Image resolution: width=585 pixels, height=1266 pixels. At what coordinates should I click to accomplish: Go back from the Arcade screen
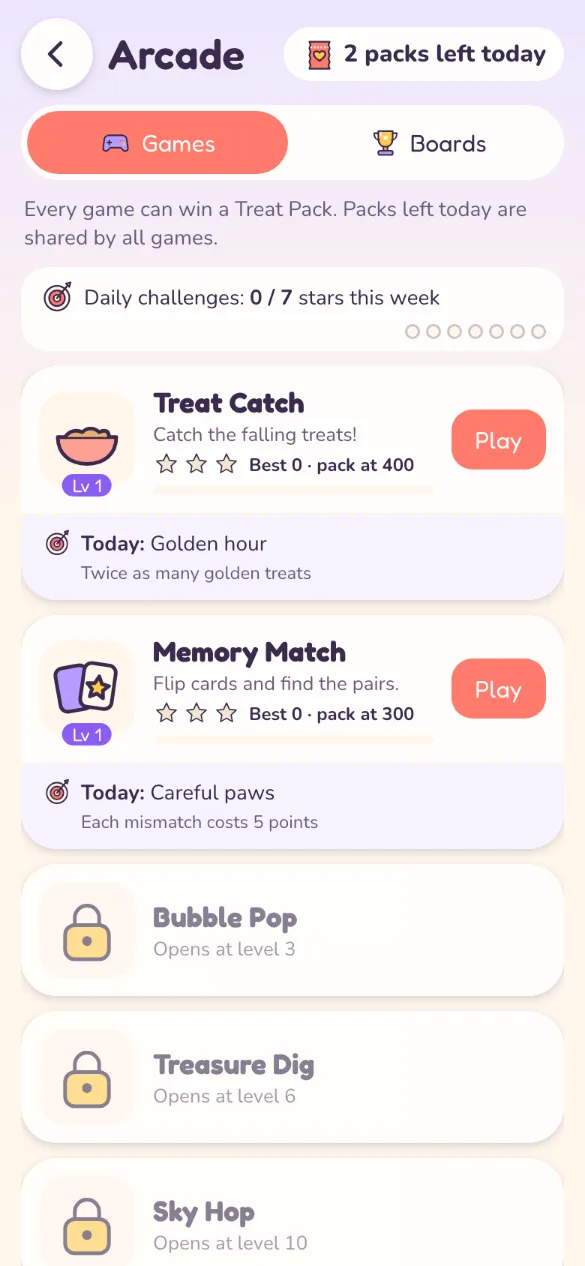[x=56, y=54]
